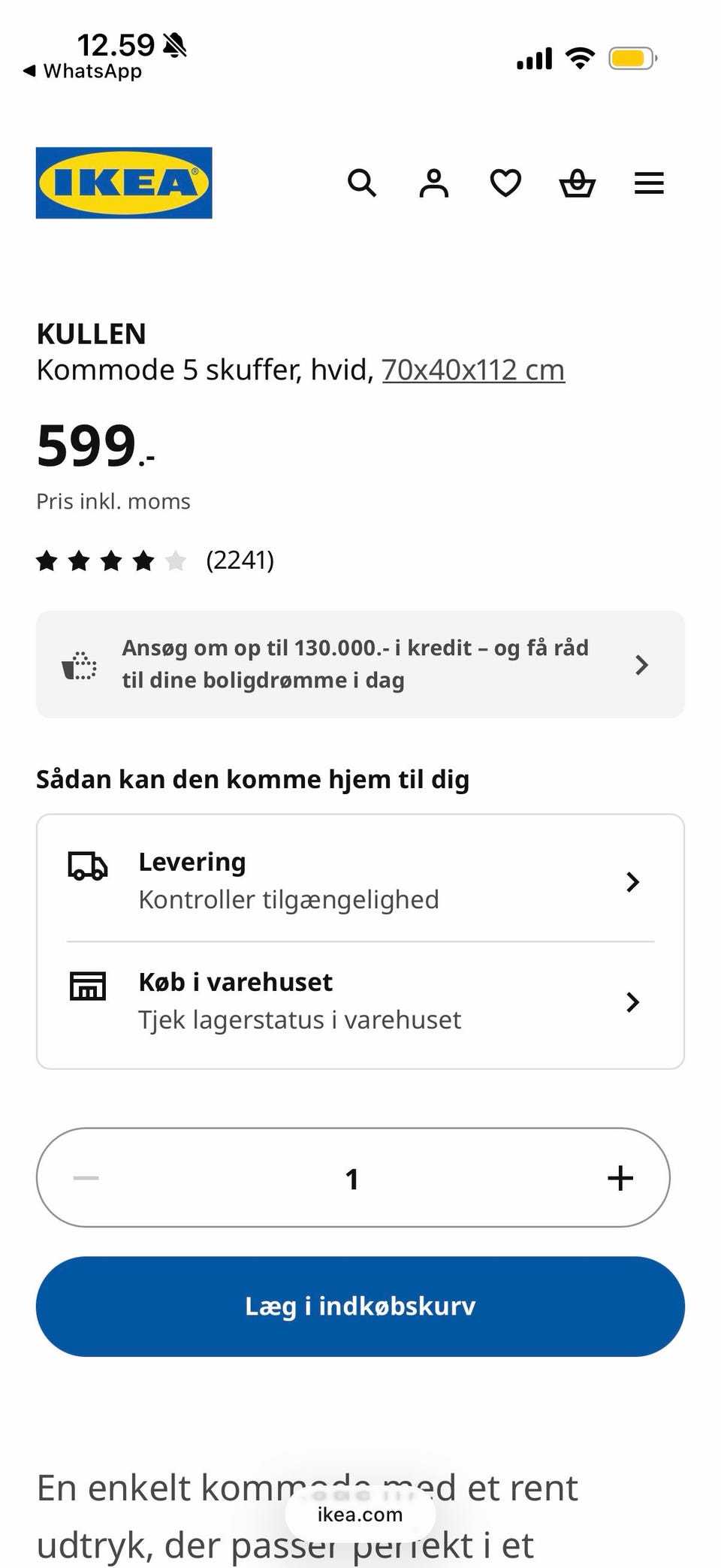
Task: Open the 130.000 kredit offer banner
Action: 360,664
